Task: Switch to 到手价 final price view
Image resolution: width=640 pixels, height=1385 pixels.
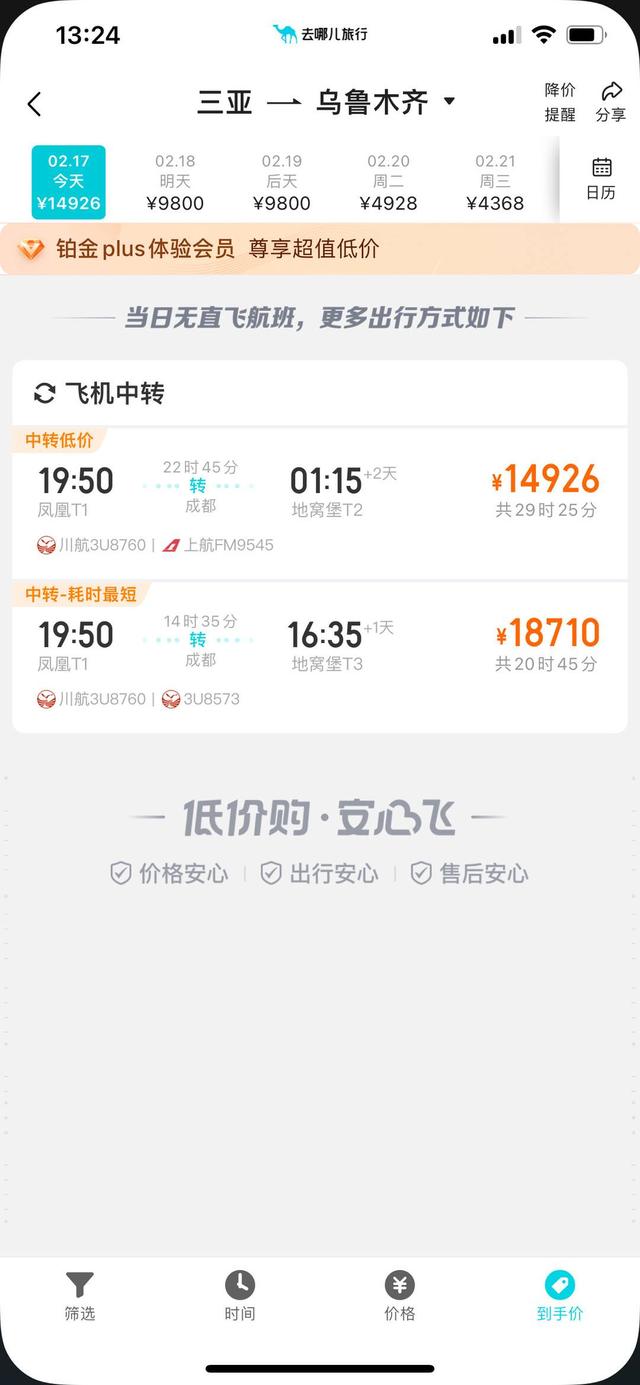Action: [560, 1297]
